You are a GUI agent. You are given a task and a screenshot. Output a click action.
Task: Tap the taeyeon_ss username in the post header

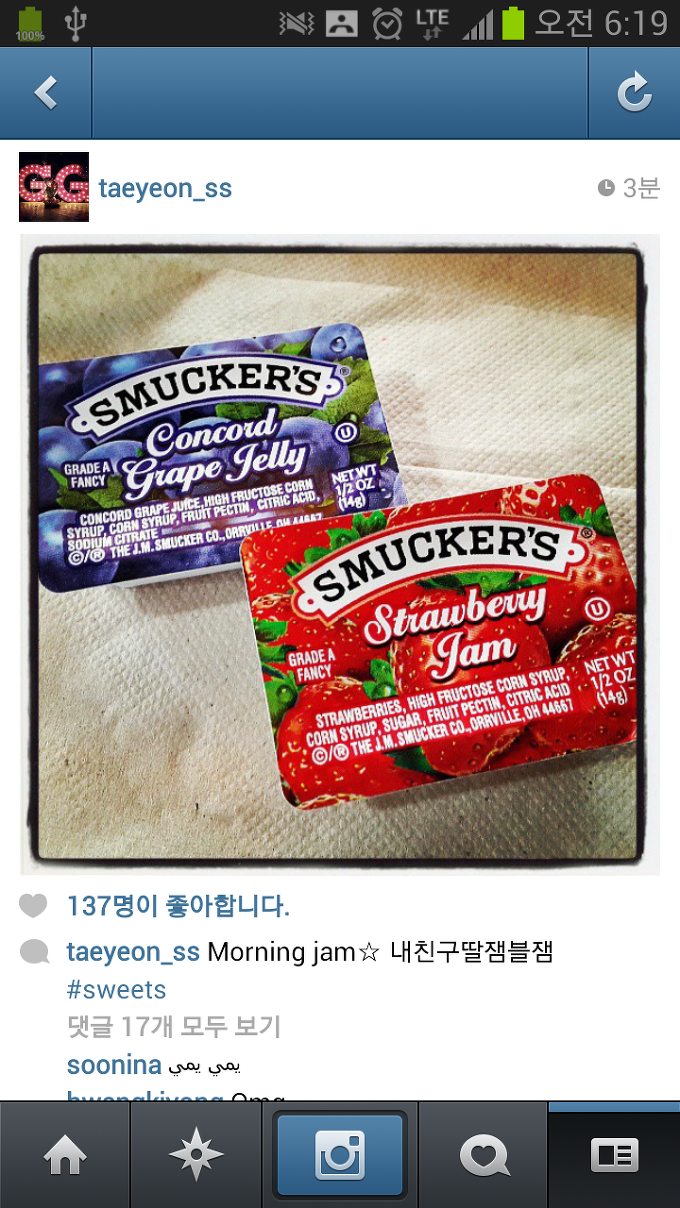click(165, 188)
